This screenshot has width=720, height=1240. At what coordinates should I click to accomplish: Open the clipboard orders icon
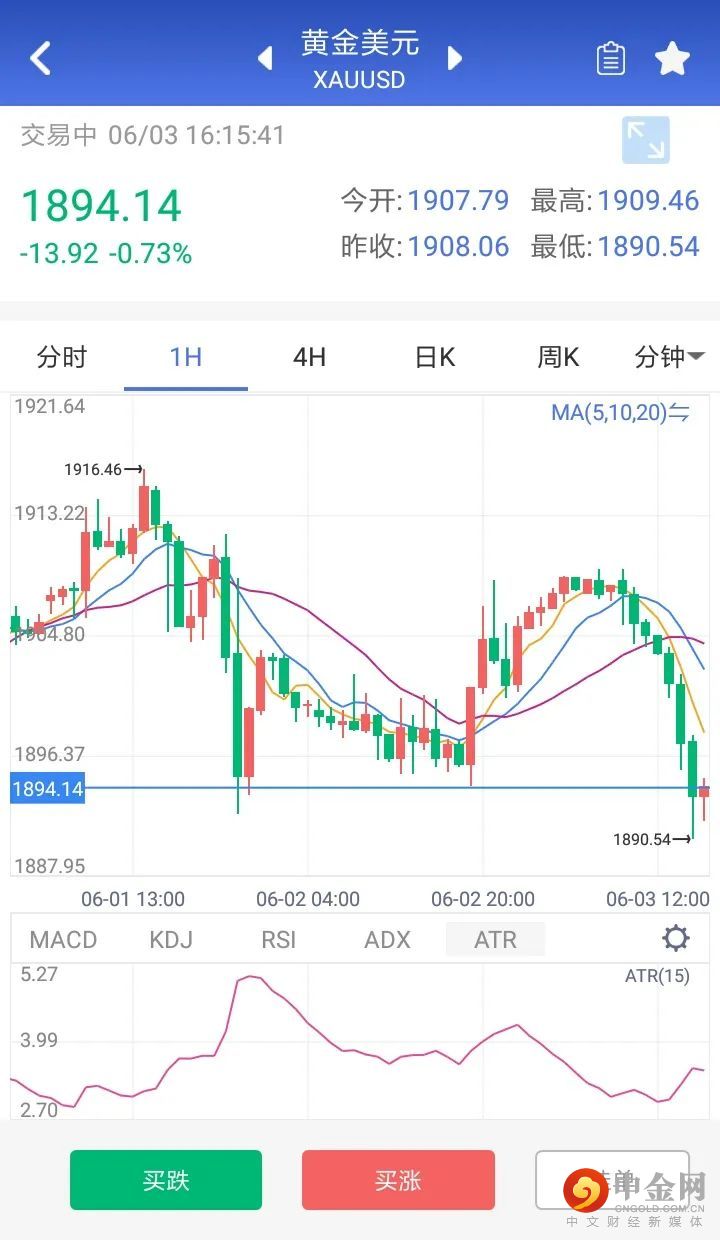pos(610,59)
